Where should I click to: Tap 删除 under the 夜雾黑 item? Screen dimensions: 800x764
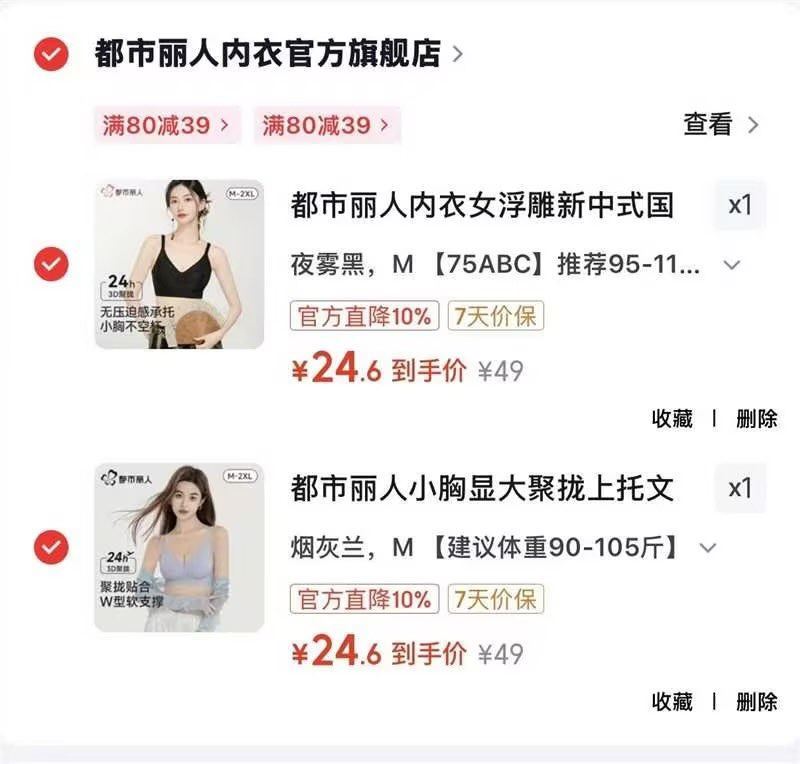pos(757,419)
